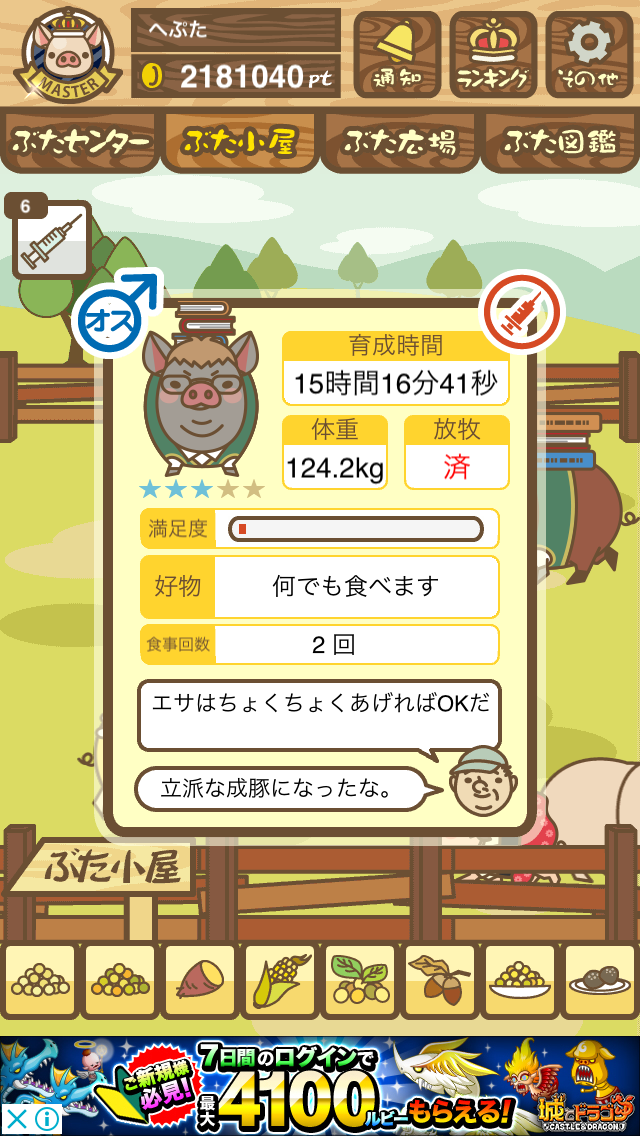Open その他 settings gear
640x1136 pixels.
(589, 54)
